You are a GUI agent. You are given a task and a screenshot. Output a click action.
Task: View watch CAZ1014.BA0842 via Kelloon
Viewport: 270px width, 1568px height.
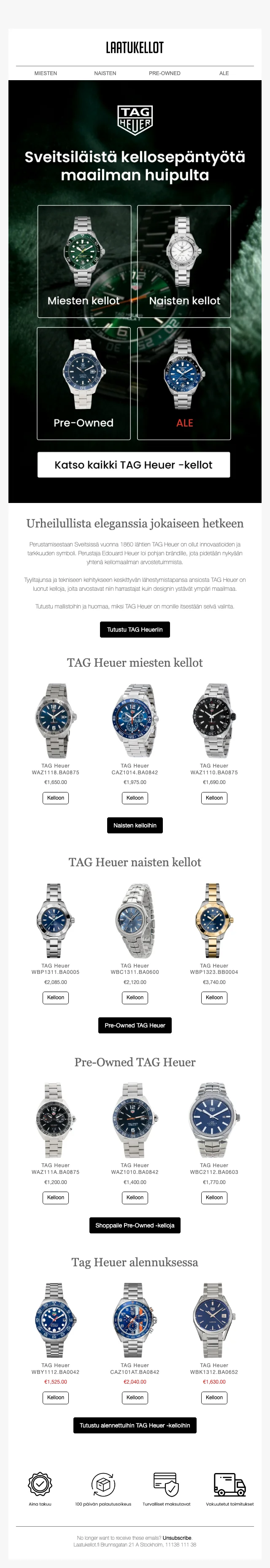point(135,798)
